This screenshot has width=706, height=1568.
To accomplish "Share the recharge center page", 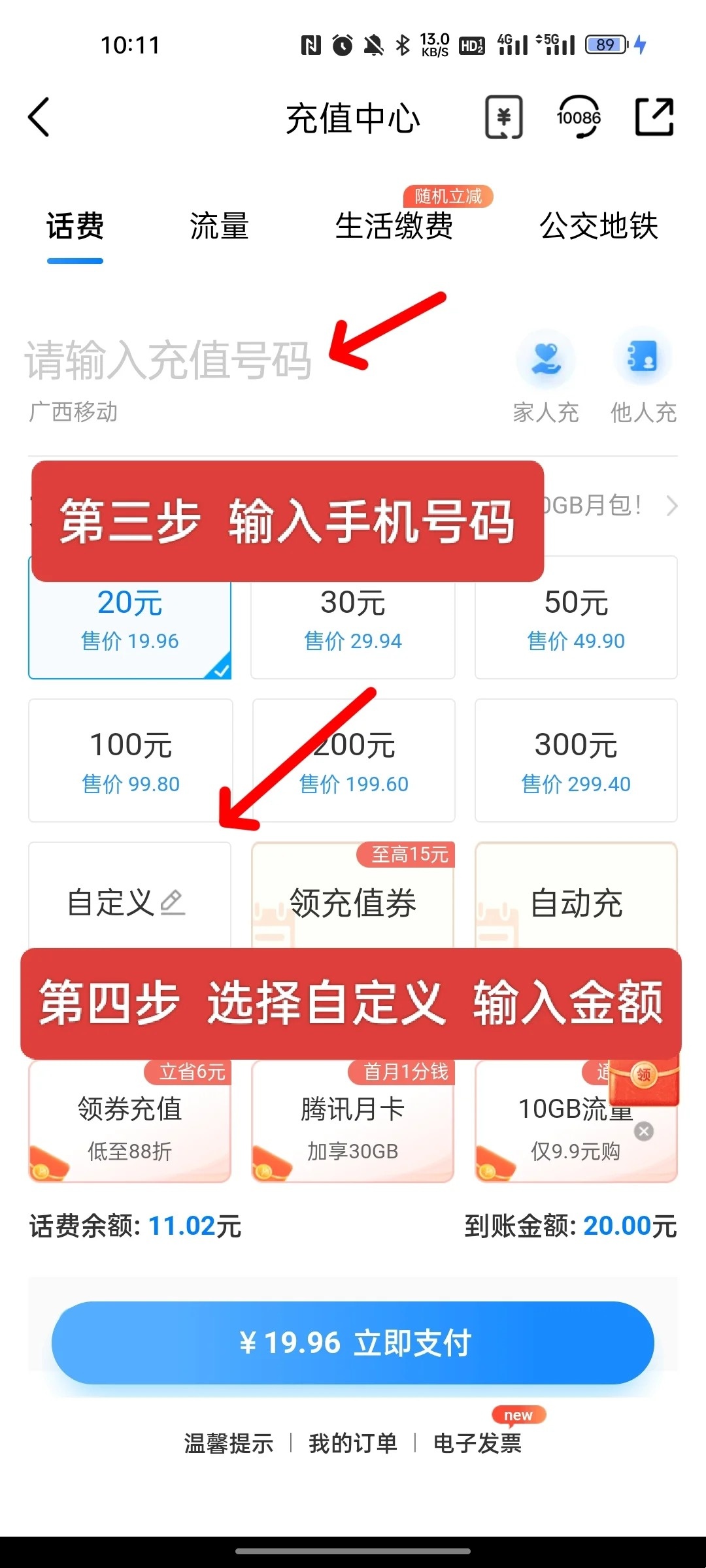I will point(654,118).
